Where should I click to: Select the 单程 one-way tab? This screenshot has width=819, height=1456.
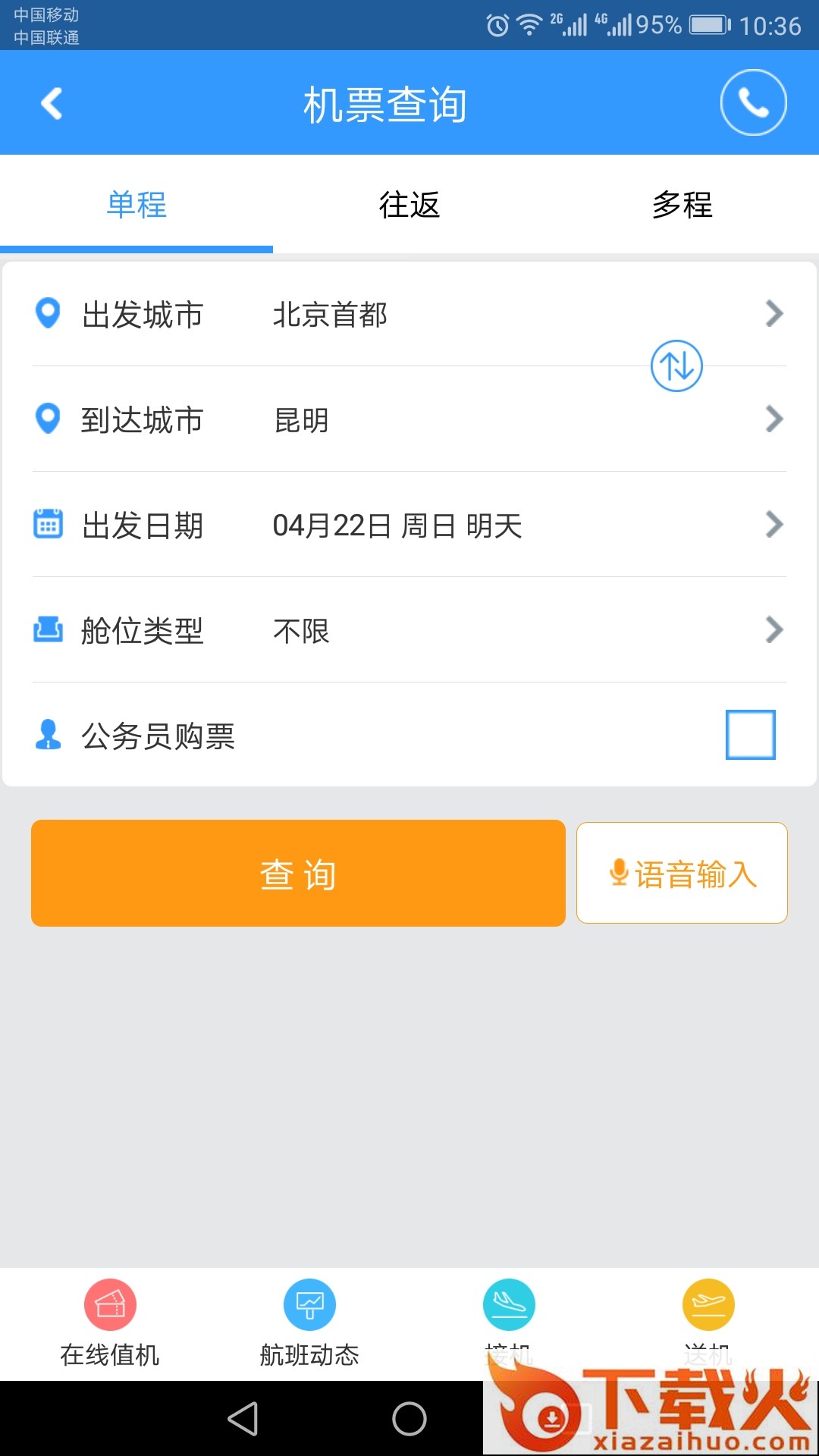(x=136, y=205)
